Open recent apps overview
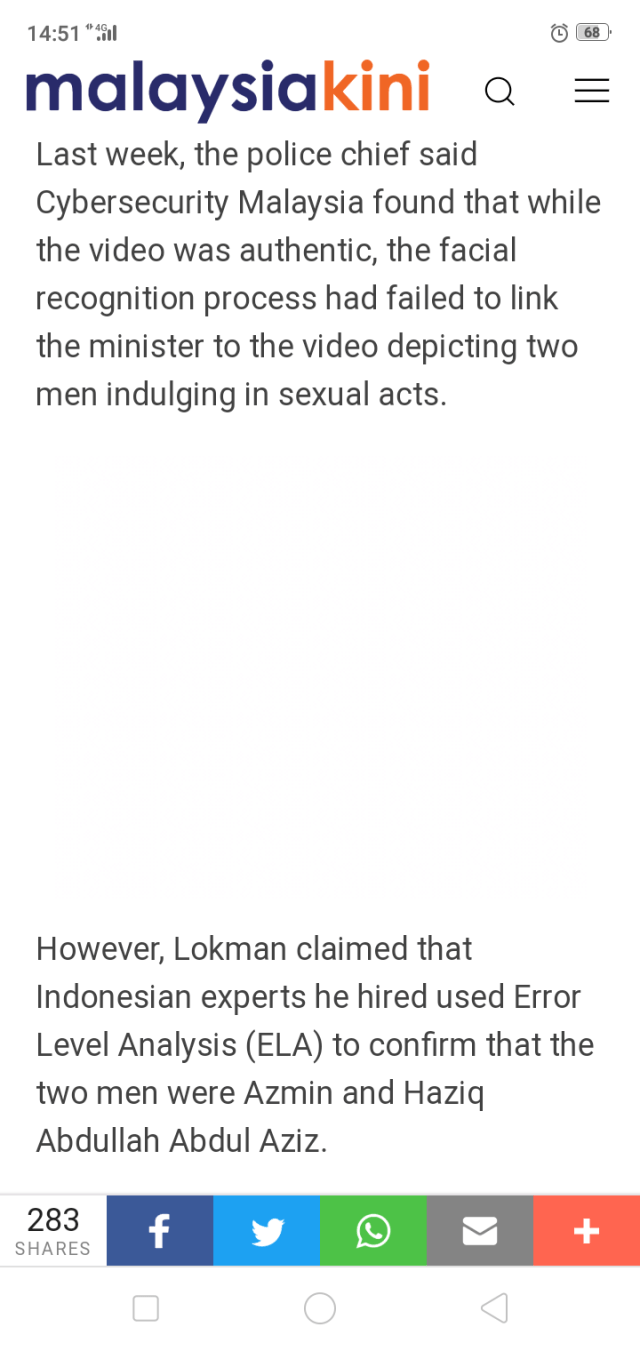Image resolution: width=640 pixels, height=1351 pixels. pos(146,1308)
